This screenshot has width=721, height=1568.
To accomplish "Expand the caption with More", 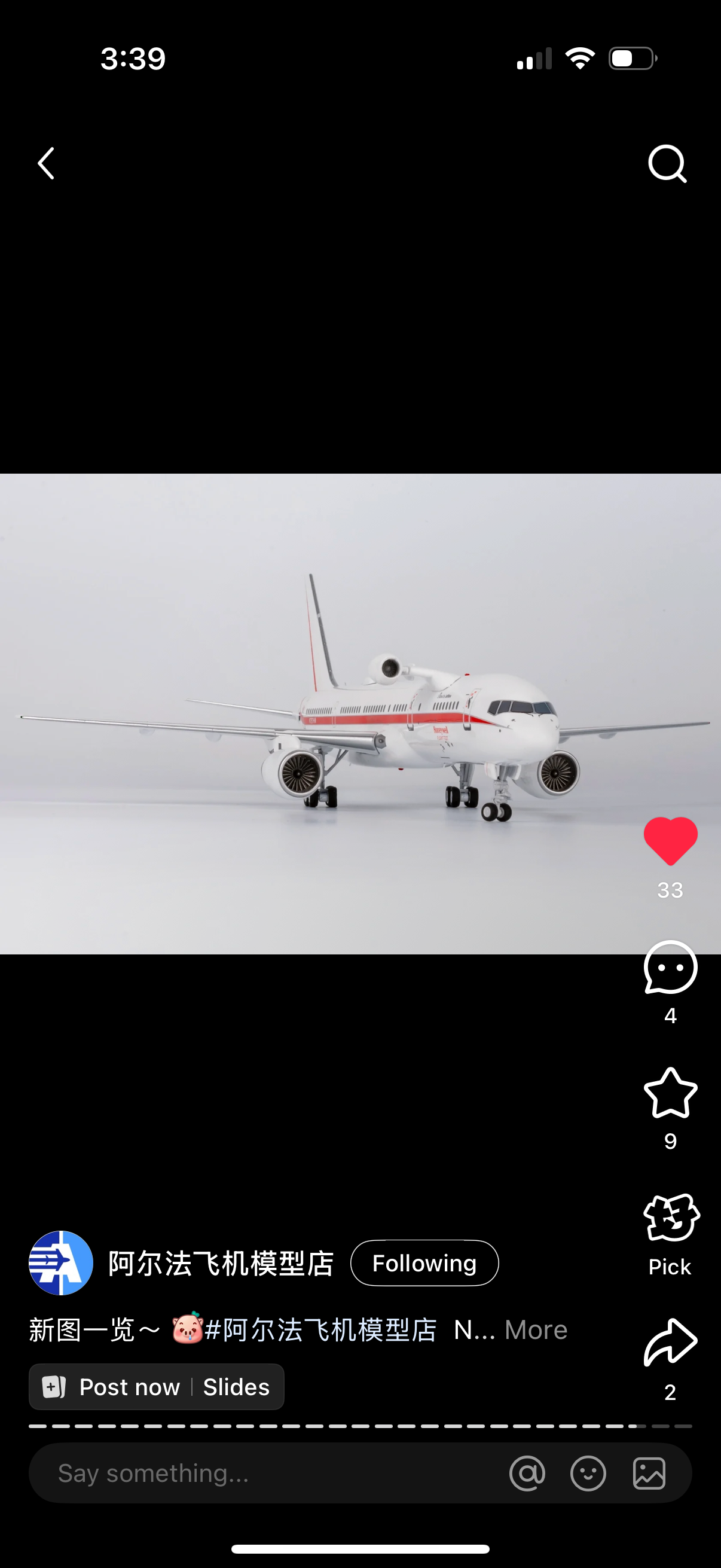I will coord(536,1330).
